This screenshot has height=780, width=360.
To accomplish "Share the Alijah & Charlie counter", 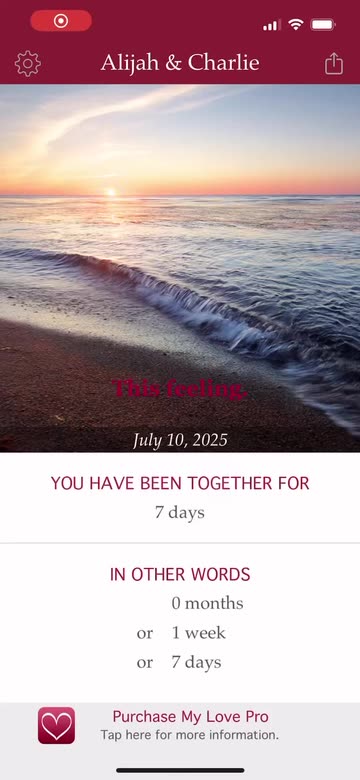I will tap(334, 63).
